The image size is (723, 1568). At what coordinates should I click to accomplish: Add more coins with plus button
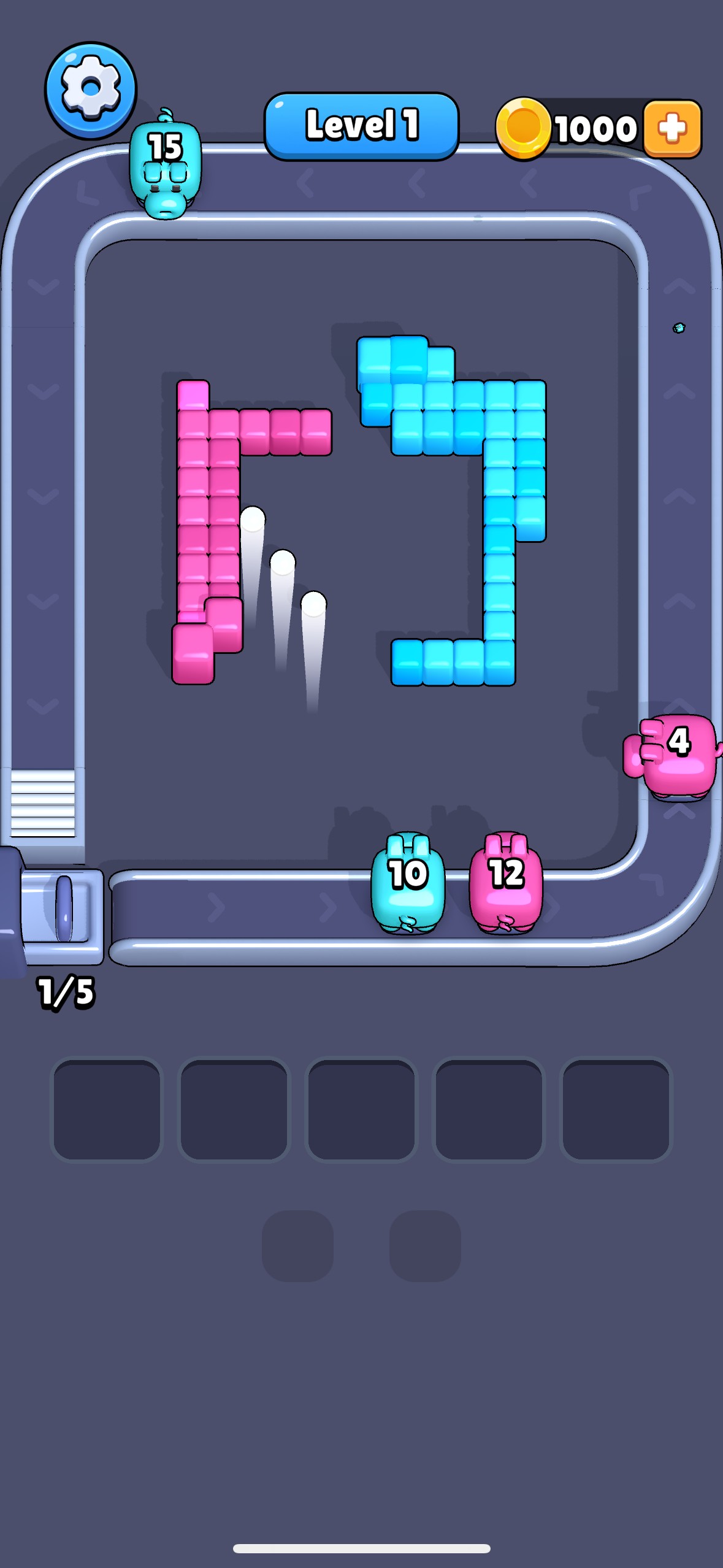[x=673, y=129]
